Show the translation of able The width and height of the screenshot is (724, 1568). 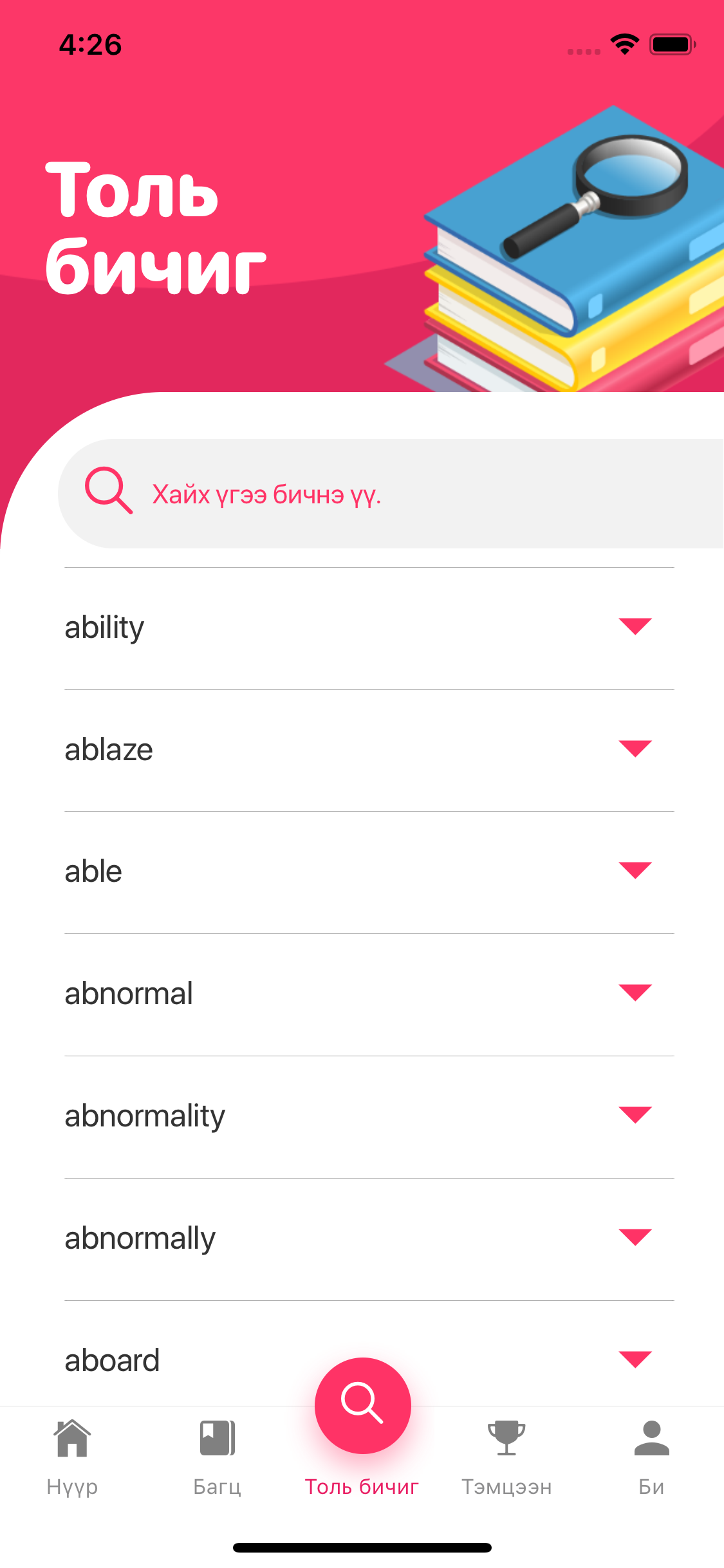(636, 871)
